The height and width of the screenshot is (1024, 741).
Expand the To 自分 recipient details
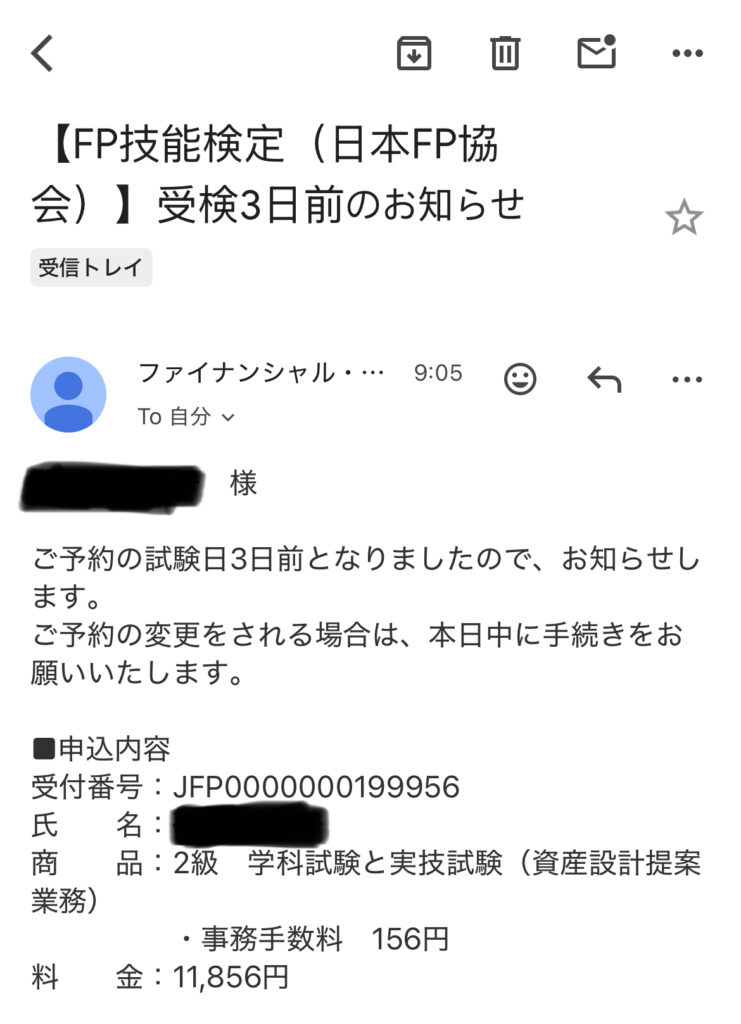(186, 417)
